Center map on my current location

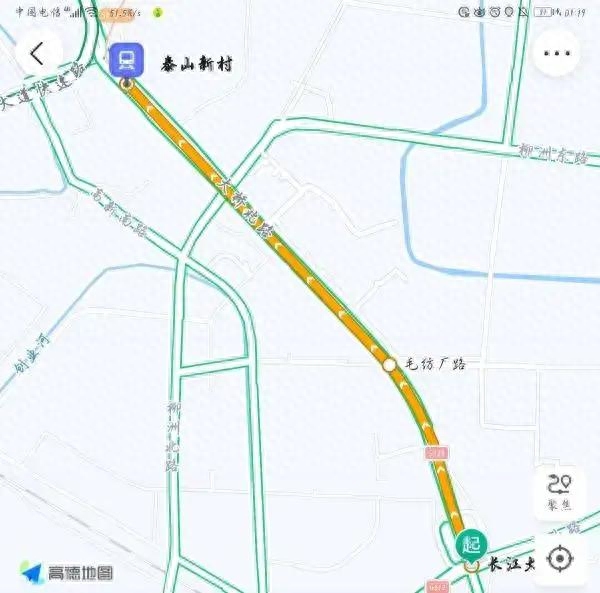coord(559,558)
